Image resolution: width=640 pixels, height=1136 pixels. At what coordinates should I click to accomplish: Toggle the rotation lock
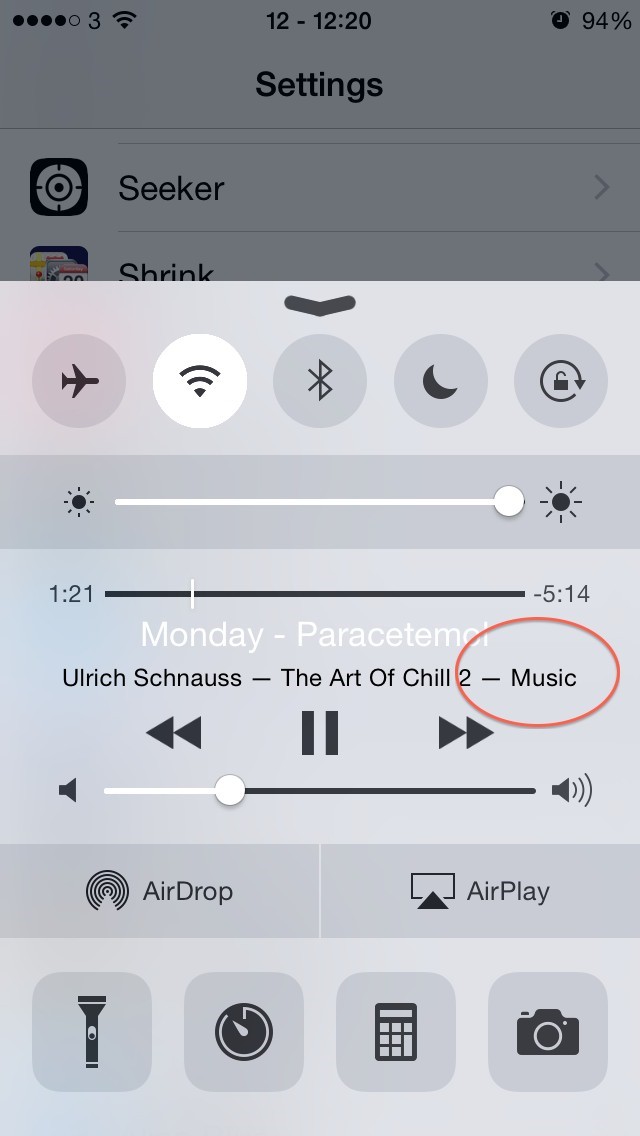561,380
